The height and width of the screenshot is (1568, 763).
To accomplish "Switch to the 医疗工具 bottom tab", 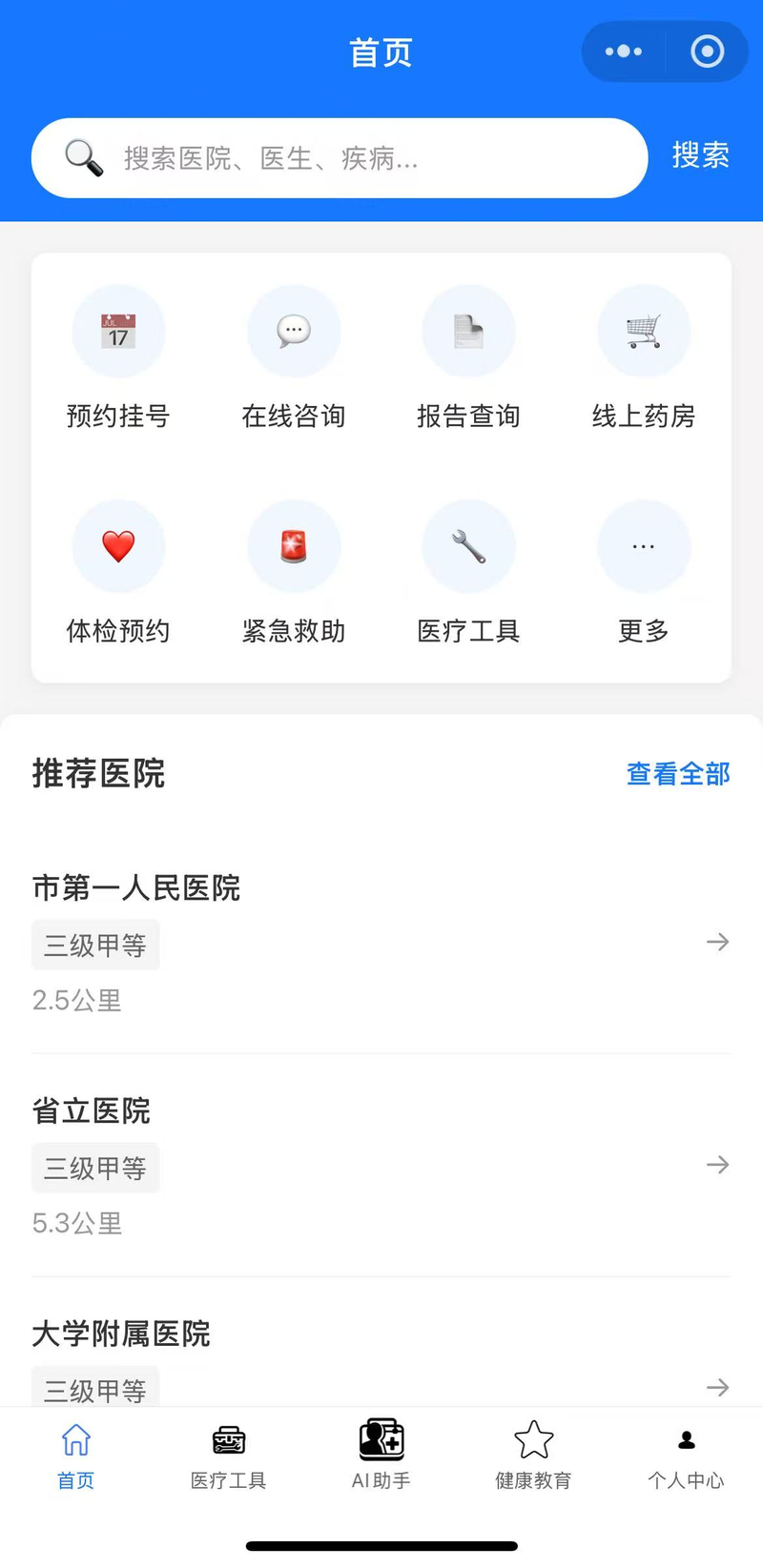I will tap(229, 1456).
